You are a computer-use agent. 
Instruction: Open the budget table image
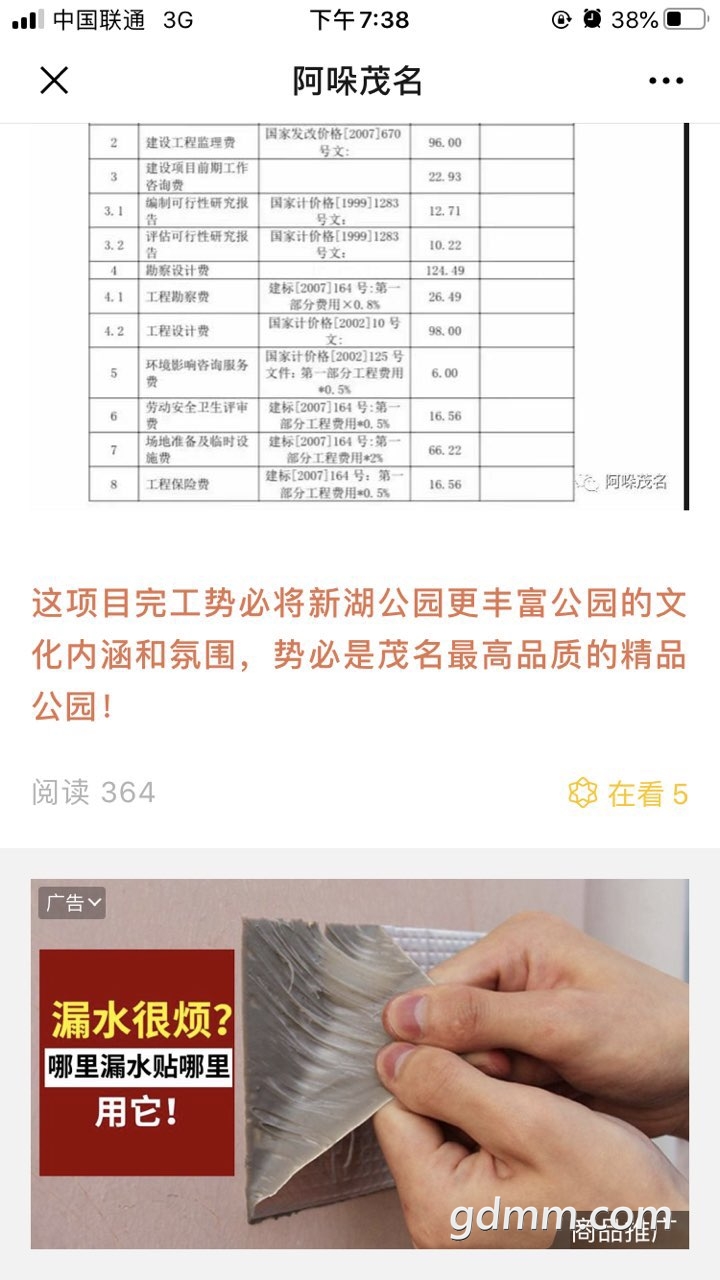pos(360,315)
